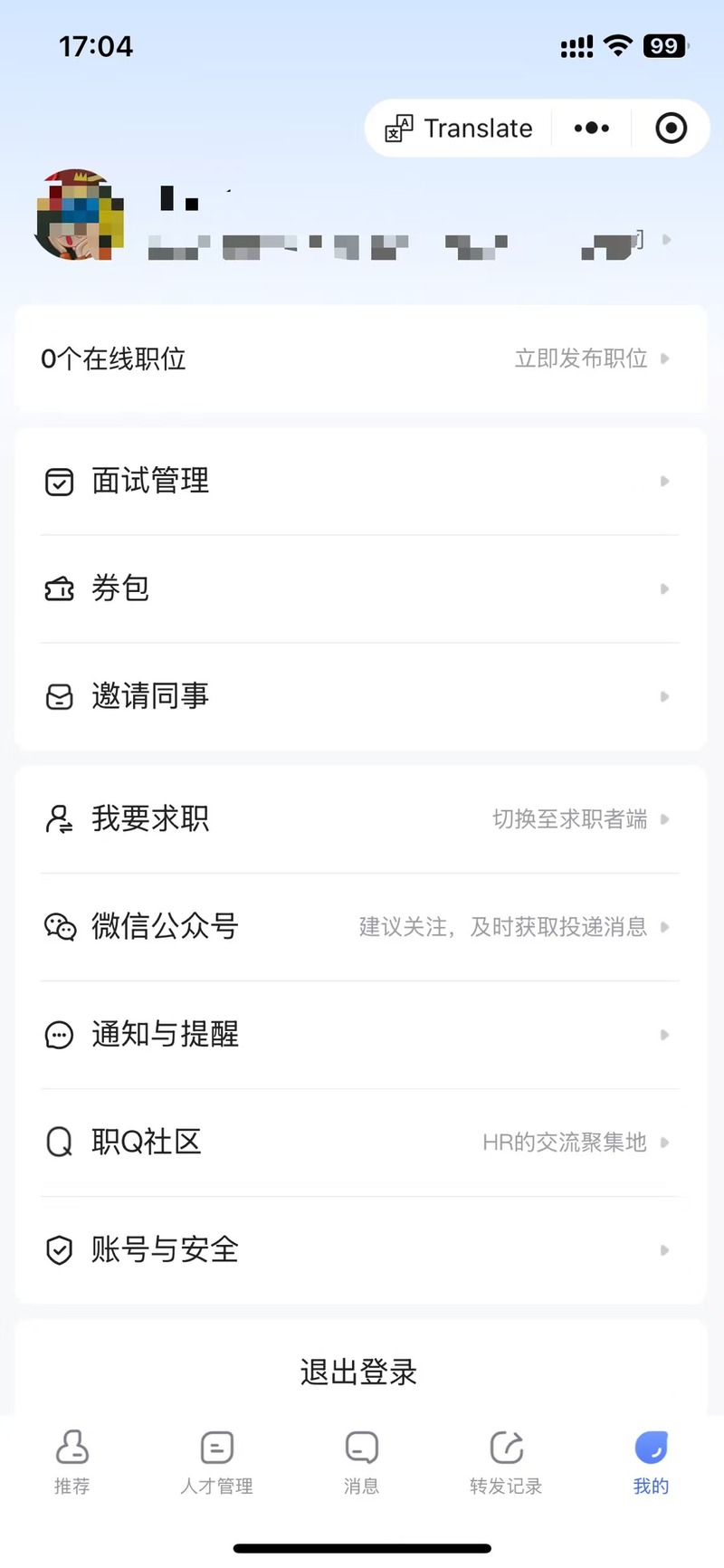The width and height of the screenshot is (724, 1568).
Task: Switch to the 人才管理 tab
Action: 217,1461
